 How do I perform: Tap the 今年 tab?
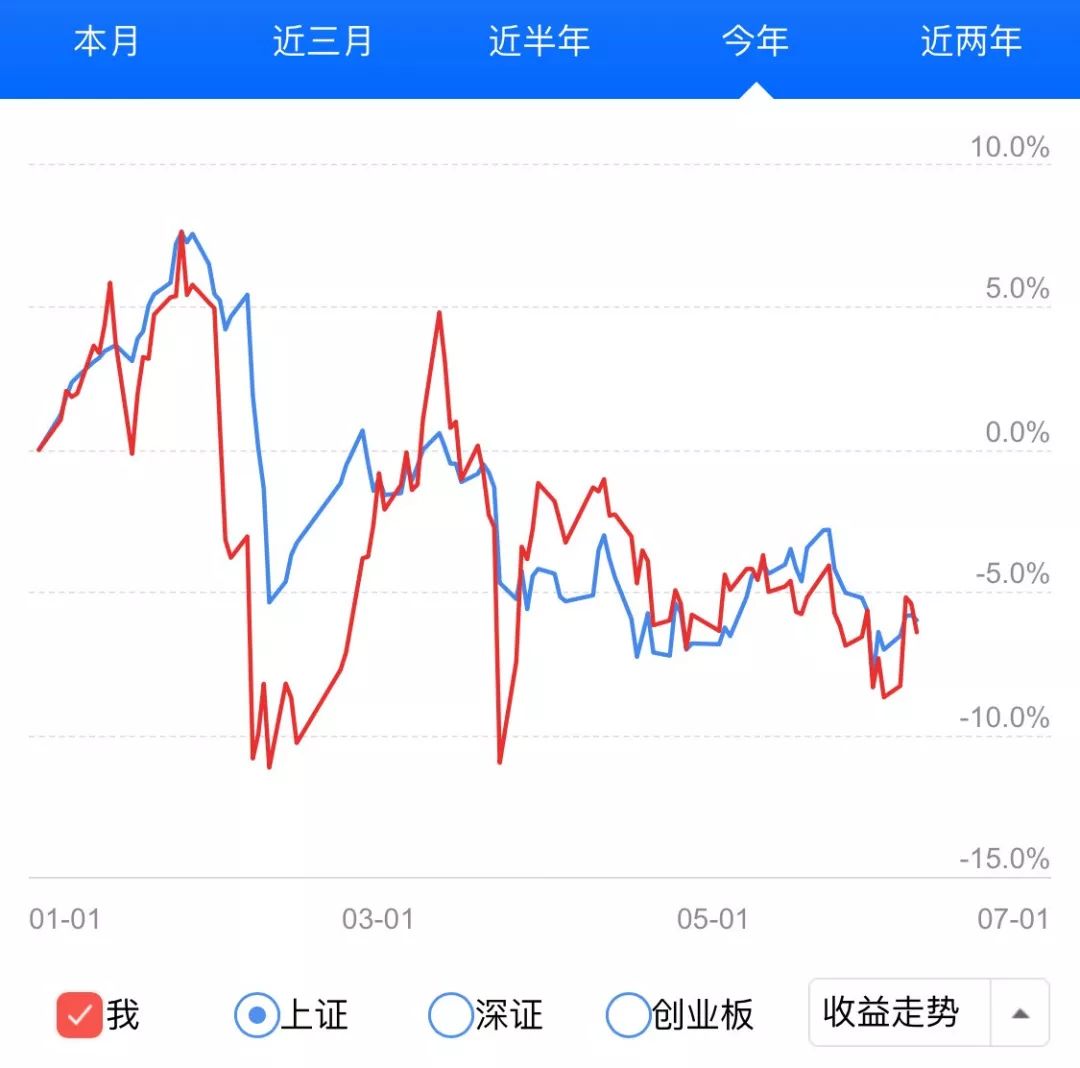point(755,42)
